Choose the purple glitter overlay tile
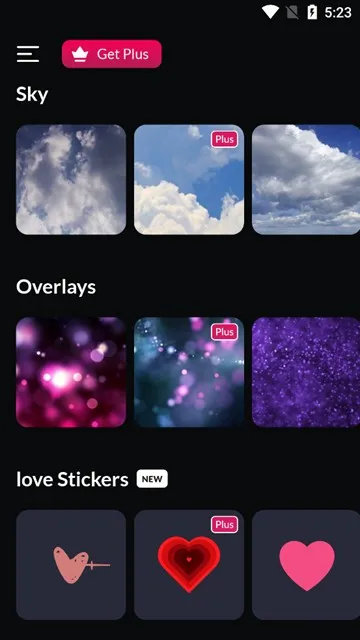Screen dimensions: 360x640 [306, 372]
